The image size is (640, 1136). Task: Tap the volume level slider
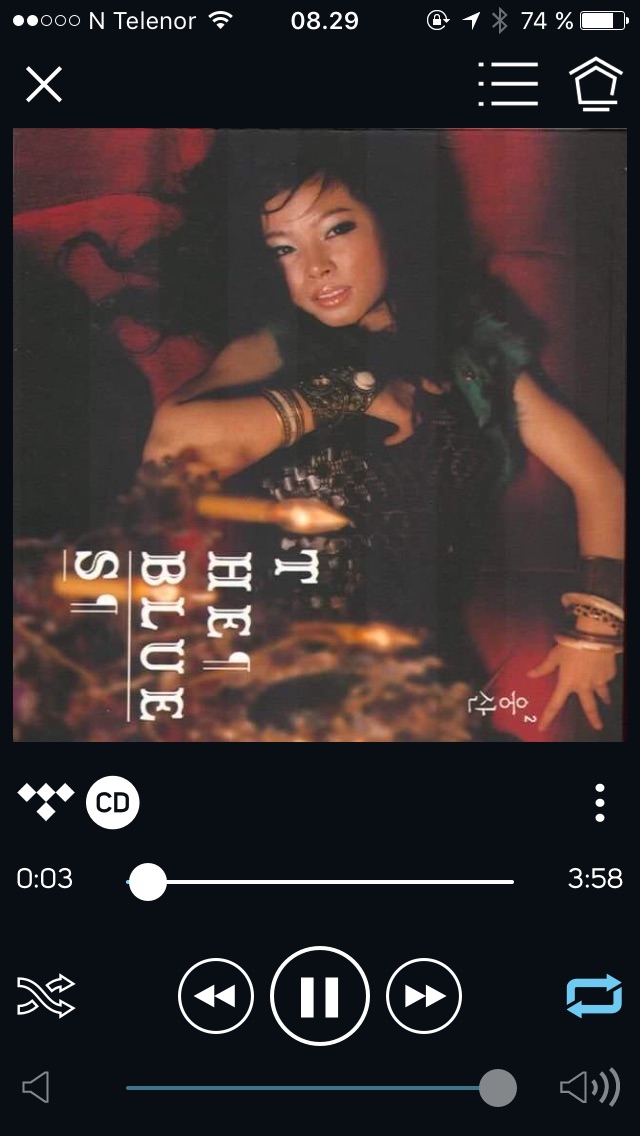310,1088
